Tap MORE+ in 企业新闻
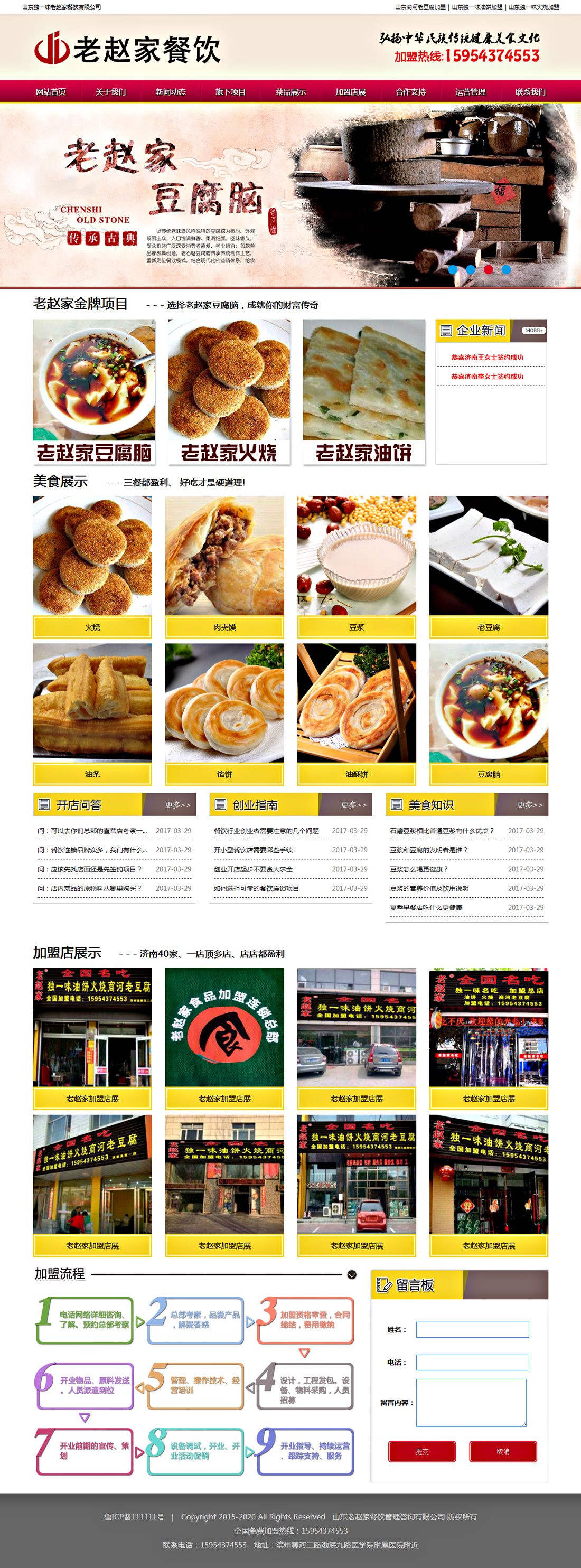581x1568 pixels. pyautogui.click(x=533, y=331)
